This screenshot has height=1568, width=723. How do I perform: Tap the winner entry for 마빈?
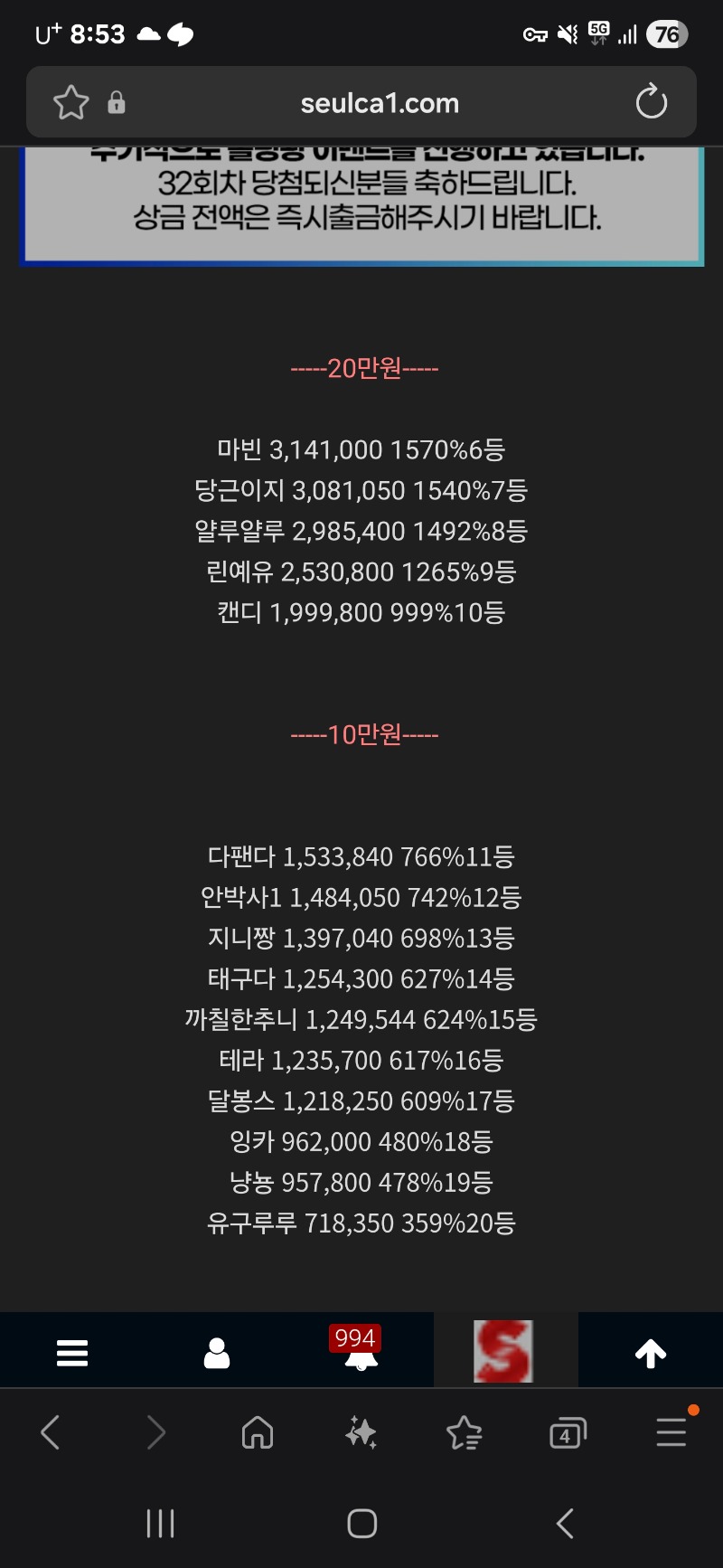(x=361, y=449)
